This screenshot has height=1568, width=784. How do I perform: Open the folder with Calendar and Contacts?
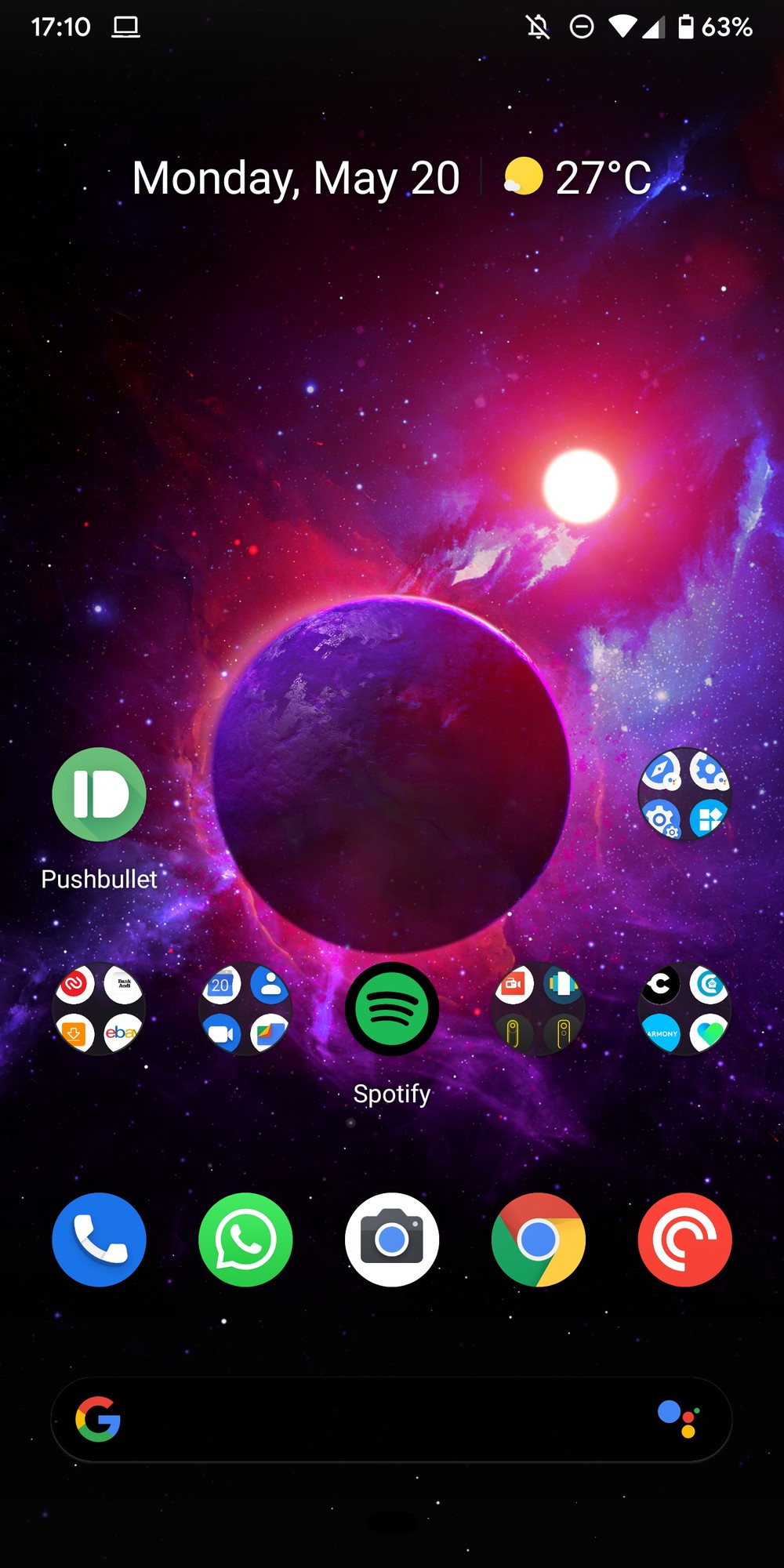[245, 1009]
